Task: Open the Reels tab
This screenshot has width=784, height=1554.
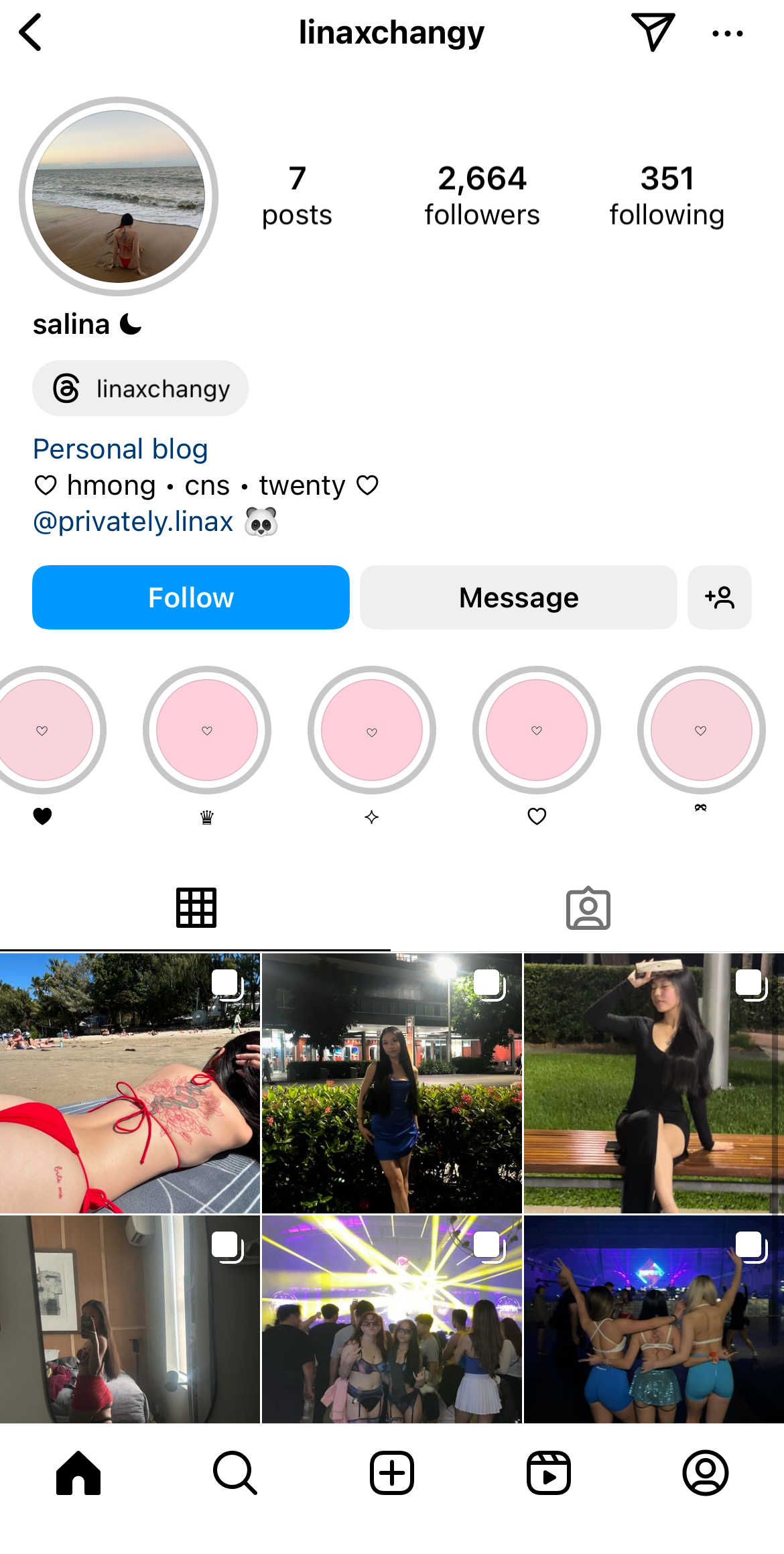Action: pos(548,1473)
